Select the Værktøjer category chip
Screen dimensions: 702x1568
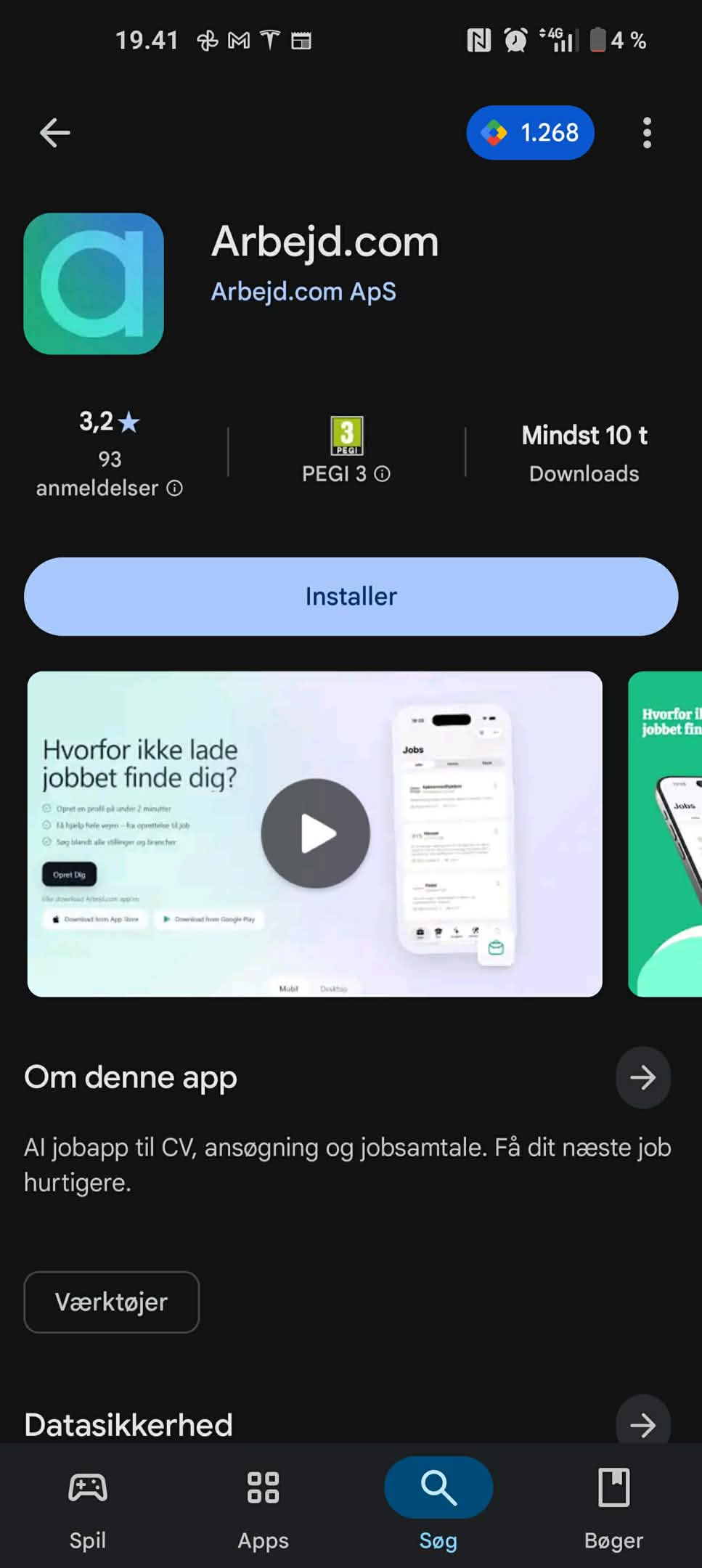(111, 1302)
